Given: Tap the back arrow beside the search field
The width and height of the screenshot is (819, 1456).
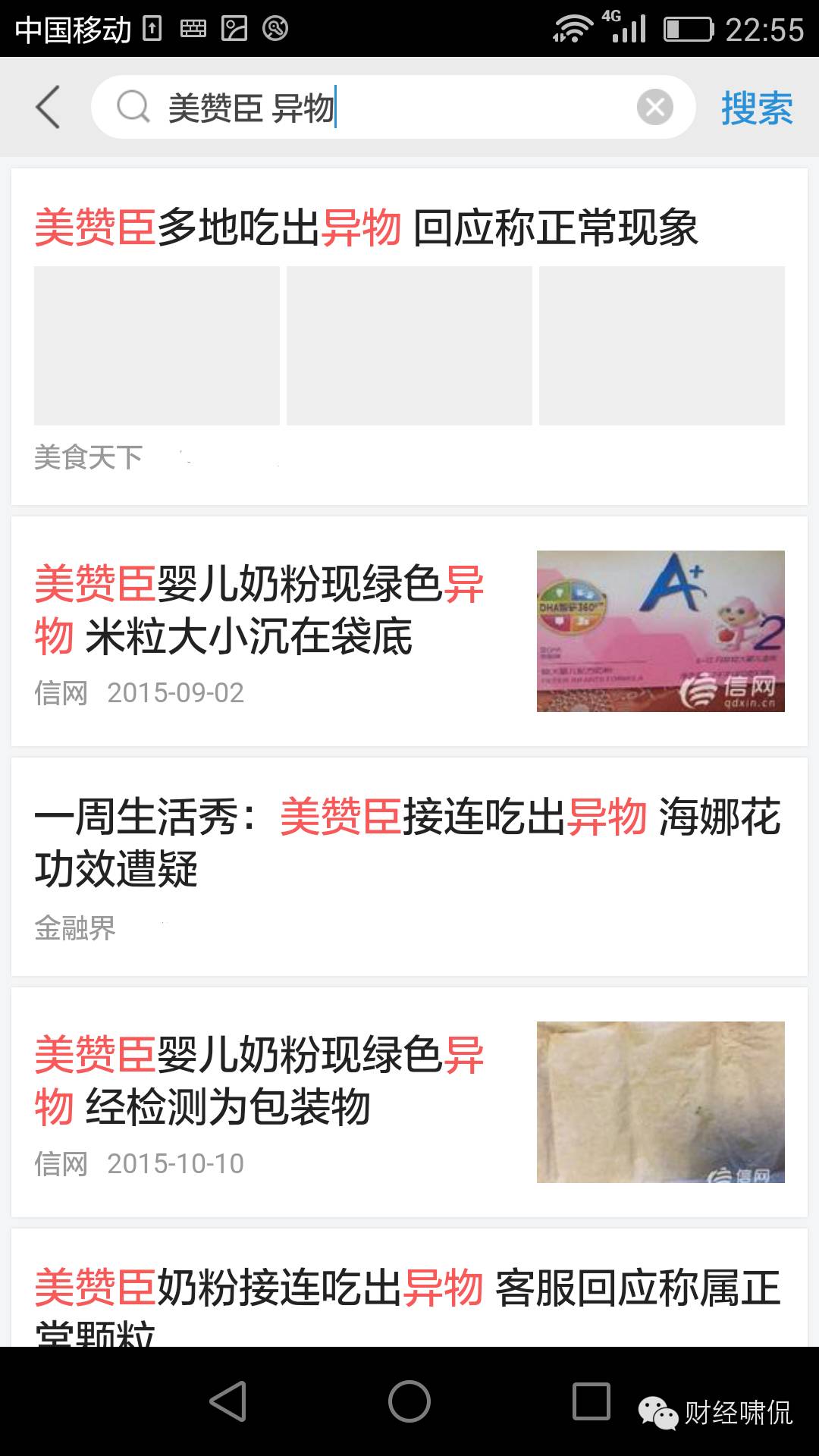Looking at the screenshot, I should (47, 107).
